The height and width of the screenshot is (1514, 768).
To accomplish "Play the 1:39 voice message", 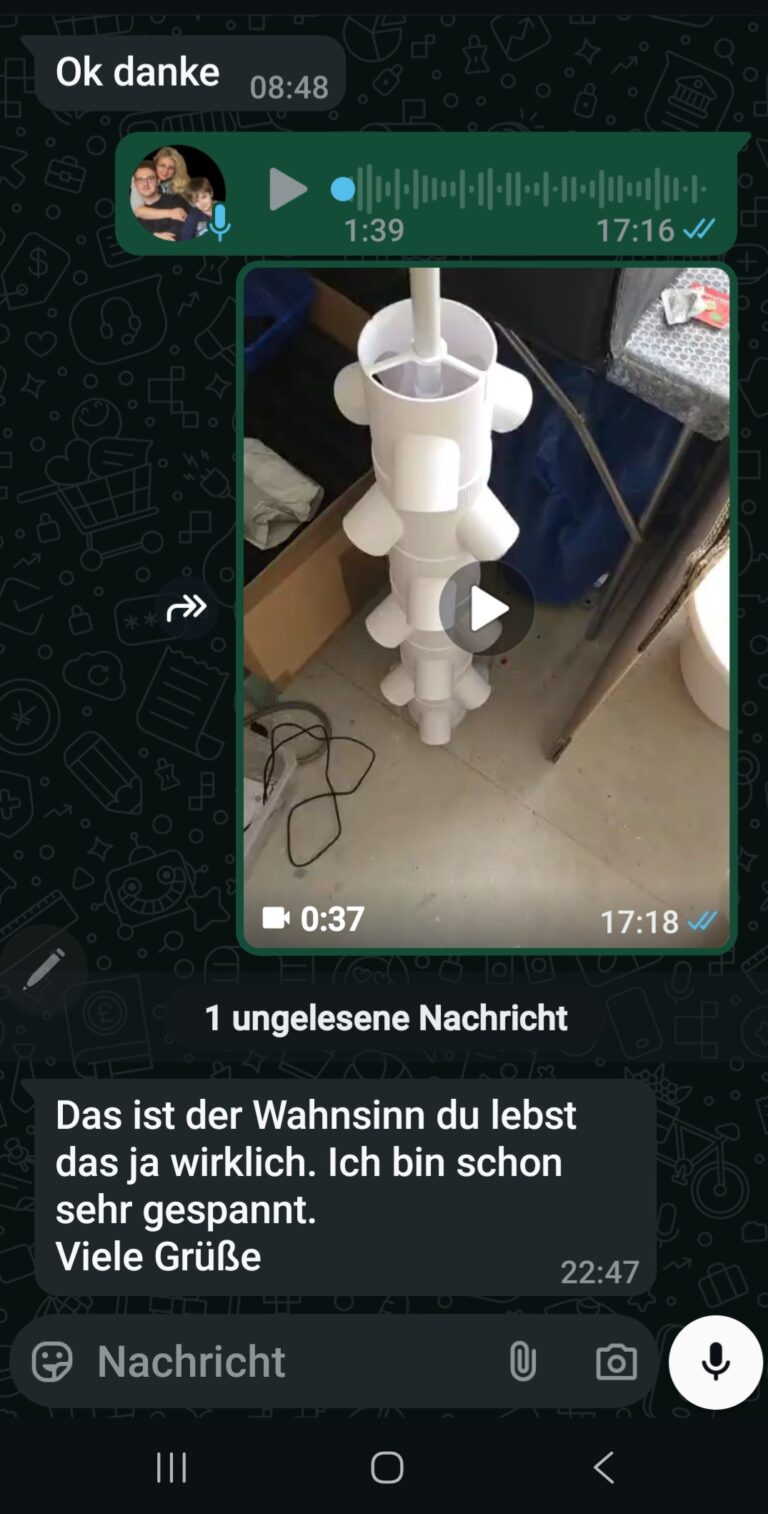I will pos(287,190).
